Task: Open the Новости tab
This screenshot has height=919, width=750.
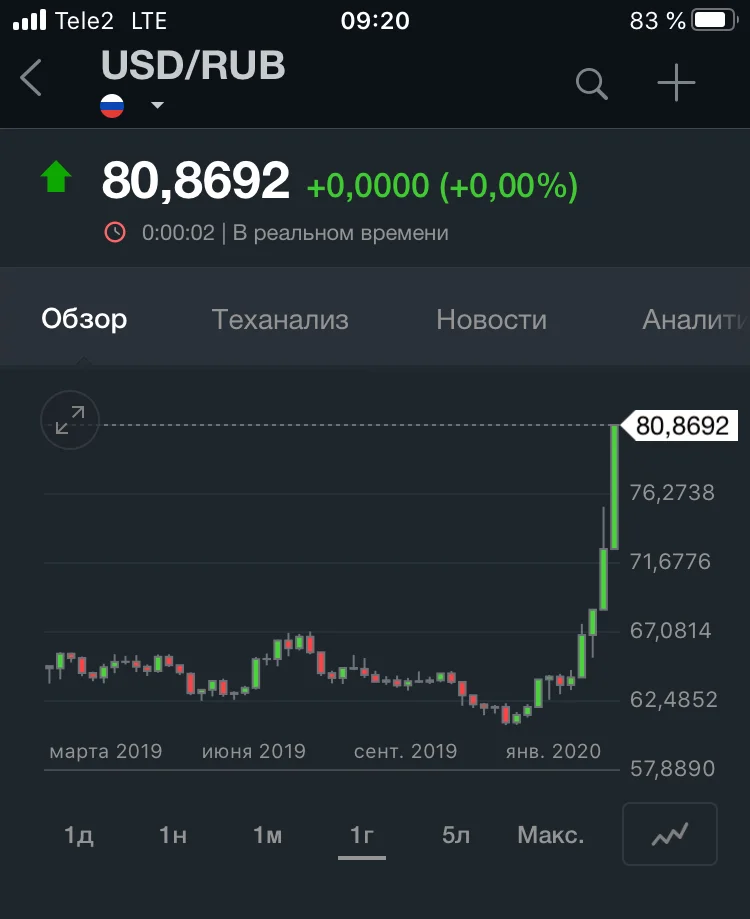Action: pyautogui.click(x=491, y=319)
